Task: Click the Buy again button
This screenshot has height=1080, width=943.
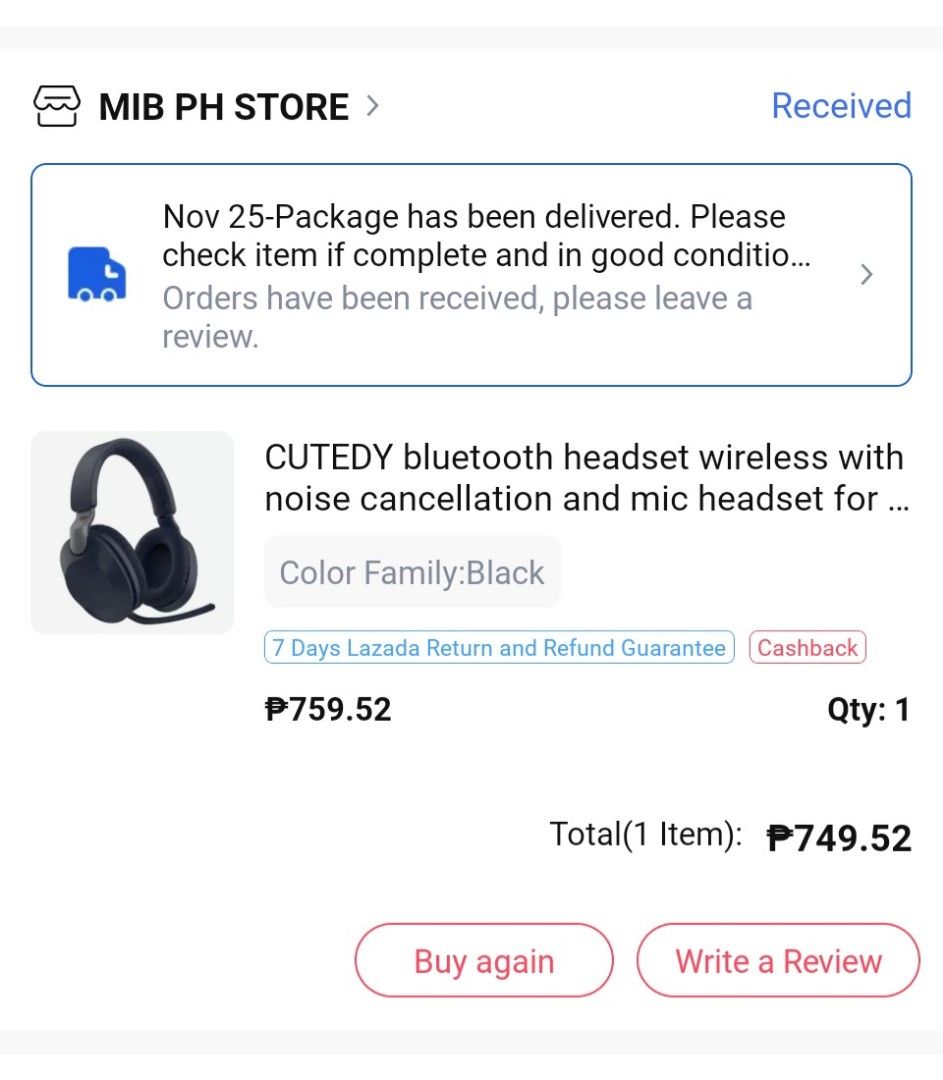Action: click(483, 960)
